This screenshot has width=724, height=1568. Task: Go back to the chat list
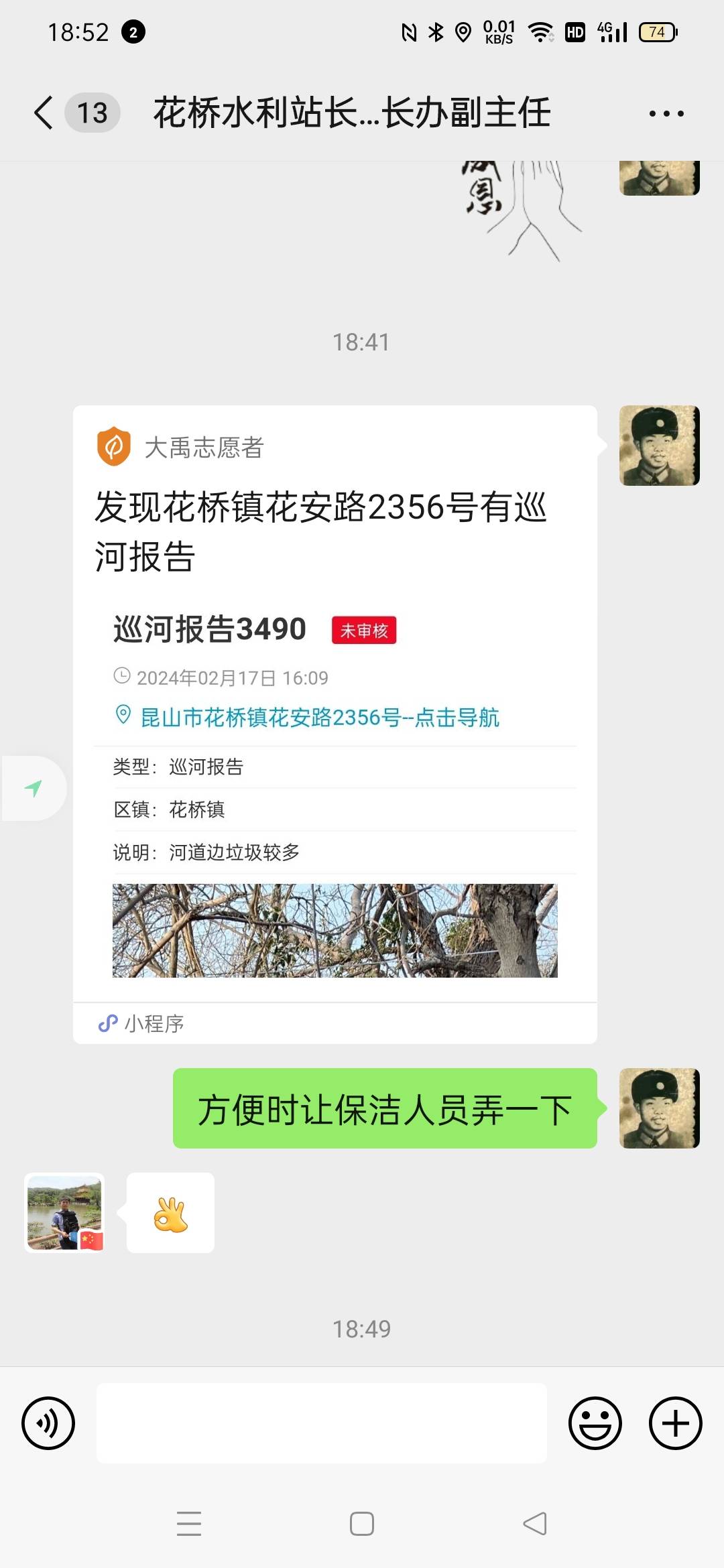click(44, 113)
